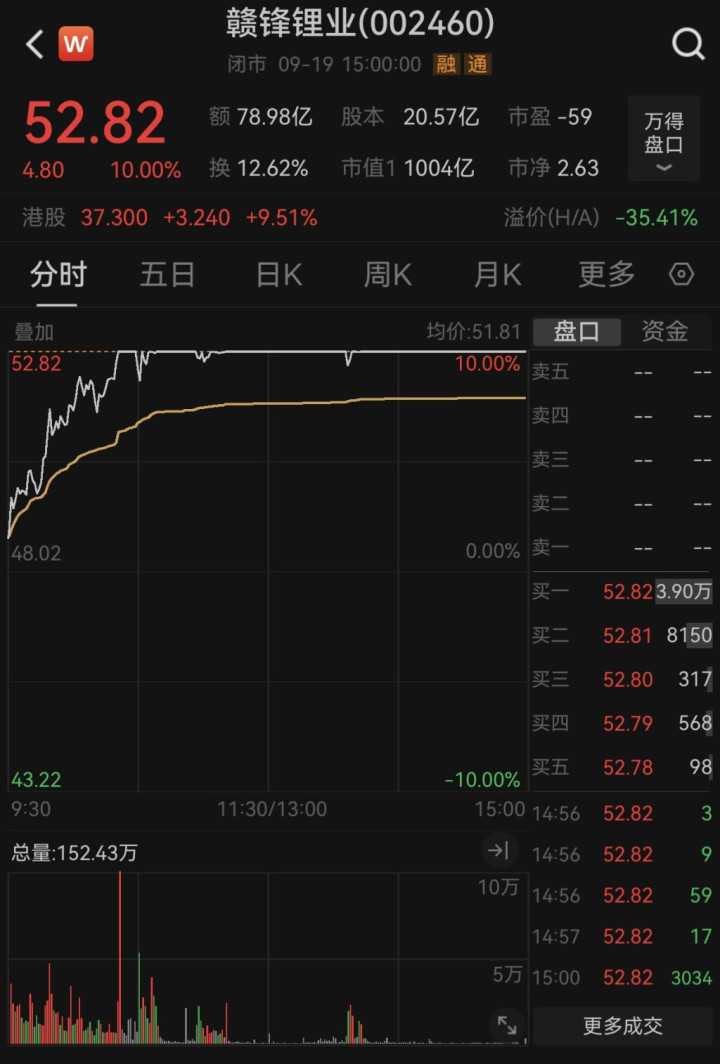Expand the 万得盘口 panel
The width and height of the screenshot is (720, 1064).
coord(664,139)
